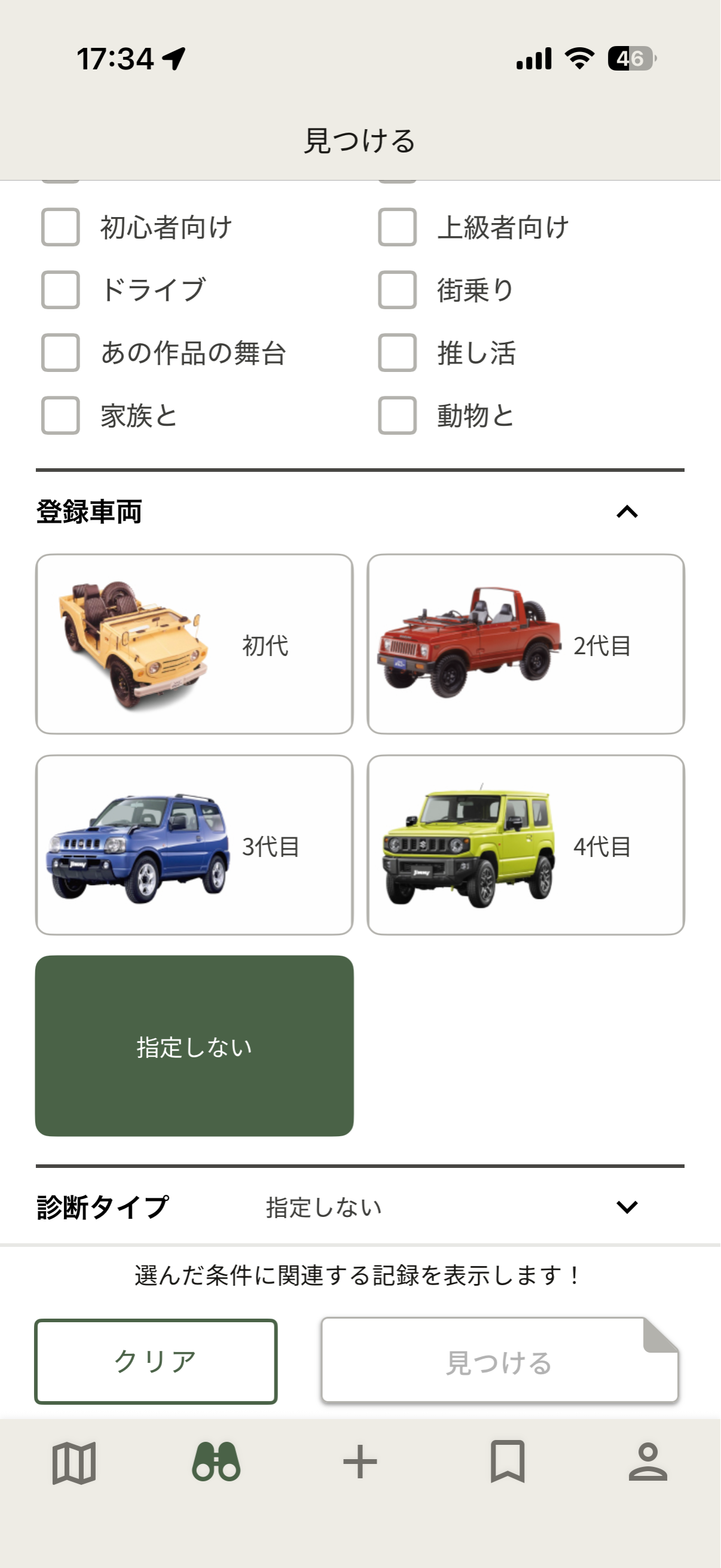Select the 推し活 checkbox

[x=398, y=352]
